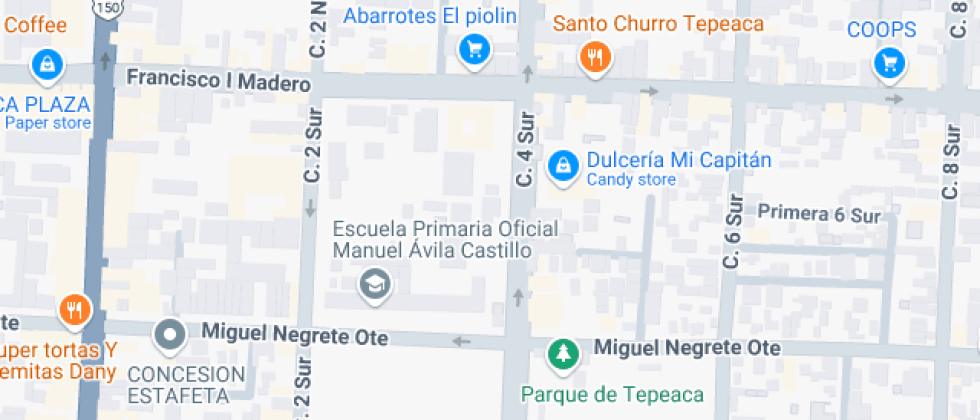980x420 pixels.
Task: Open the CONCESION ESTAFETA location pin
Action: (x=171, y=335)
